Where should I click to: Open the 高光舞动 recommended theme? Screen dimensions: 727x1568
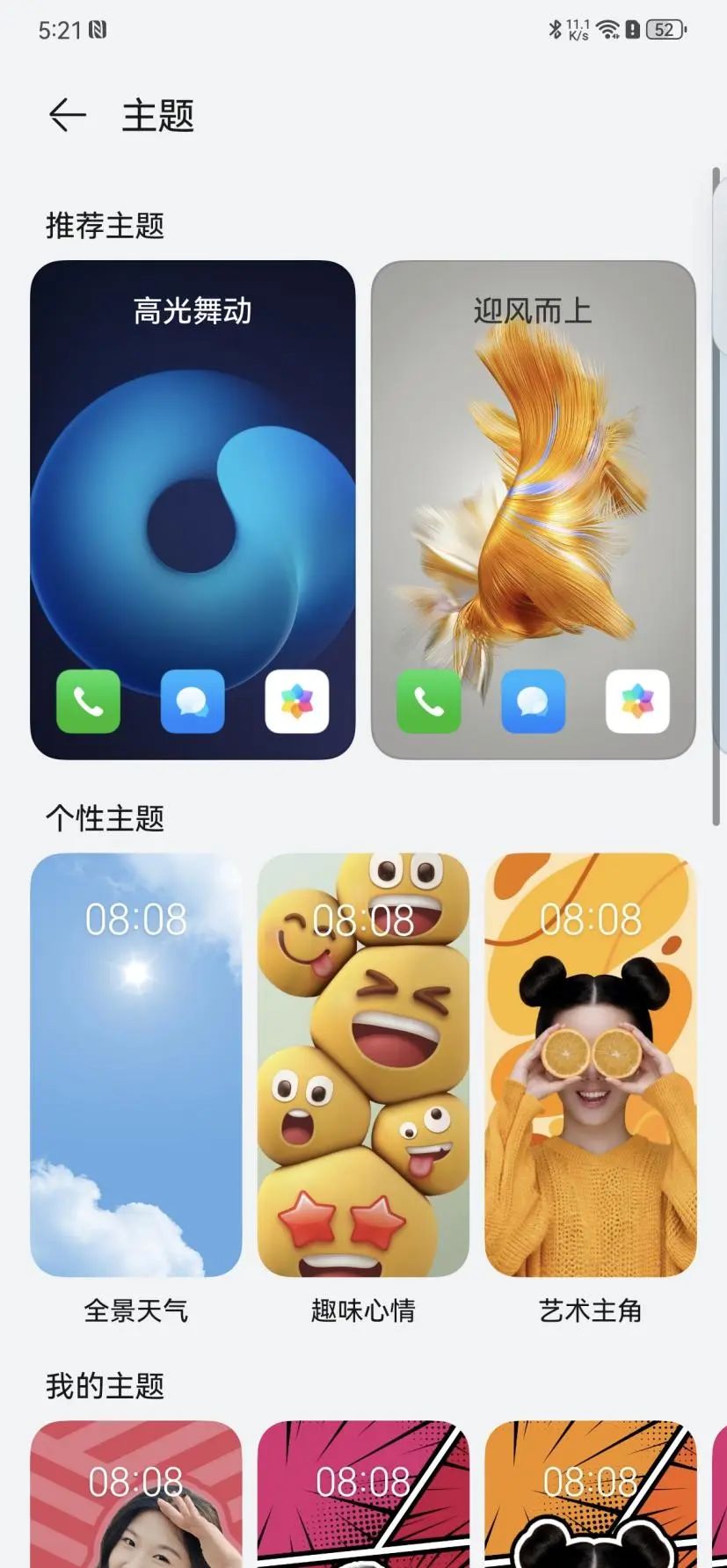(193, 510)
